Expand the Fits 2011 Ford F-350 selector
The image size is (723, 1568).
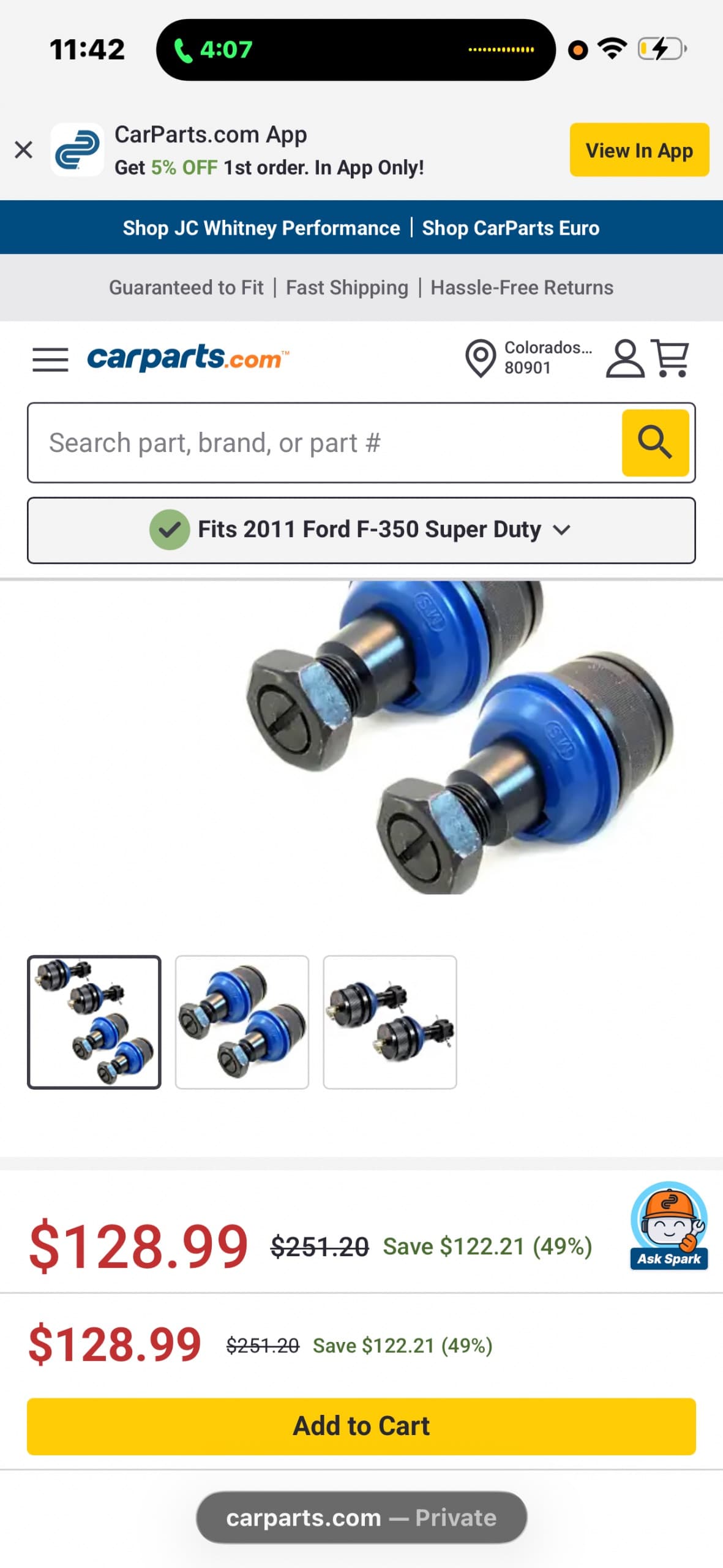coord(361,530)
